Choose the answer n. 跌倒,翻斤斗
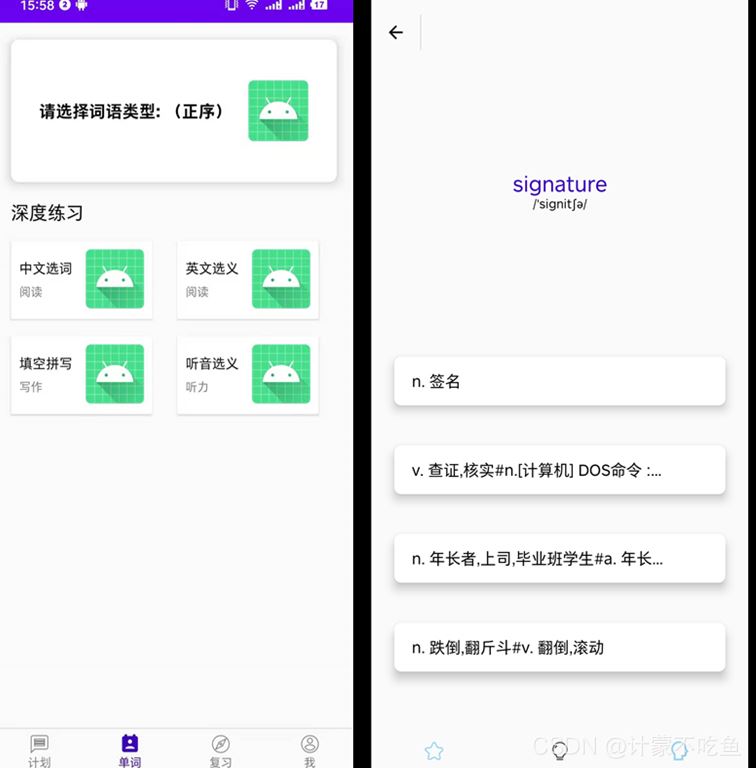The width and height of the screenshot is (756, 768). (x=559, y=648)
